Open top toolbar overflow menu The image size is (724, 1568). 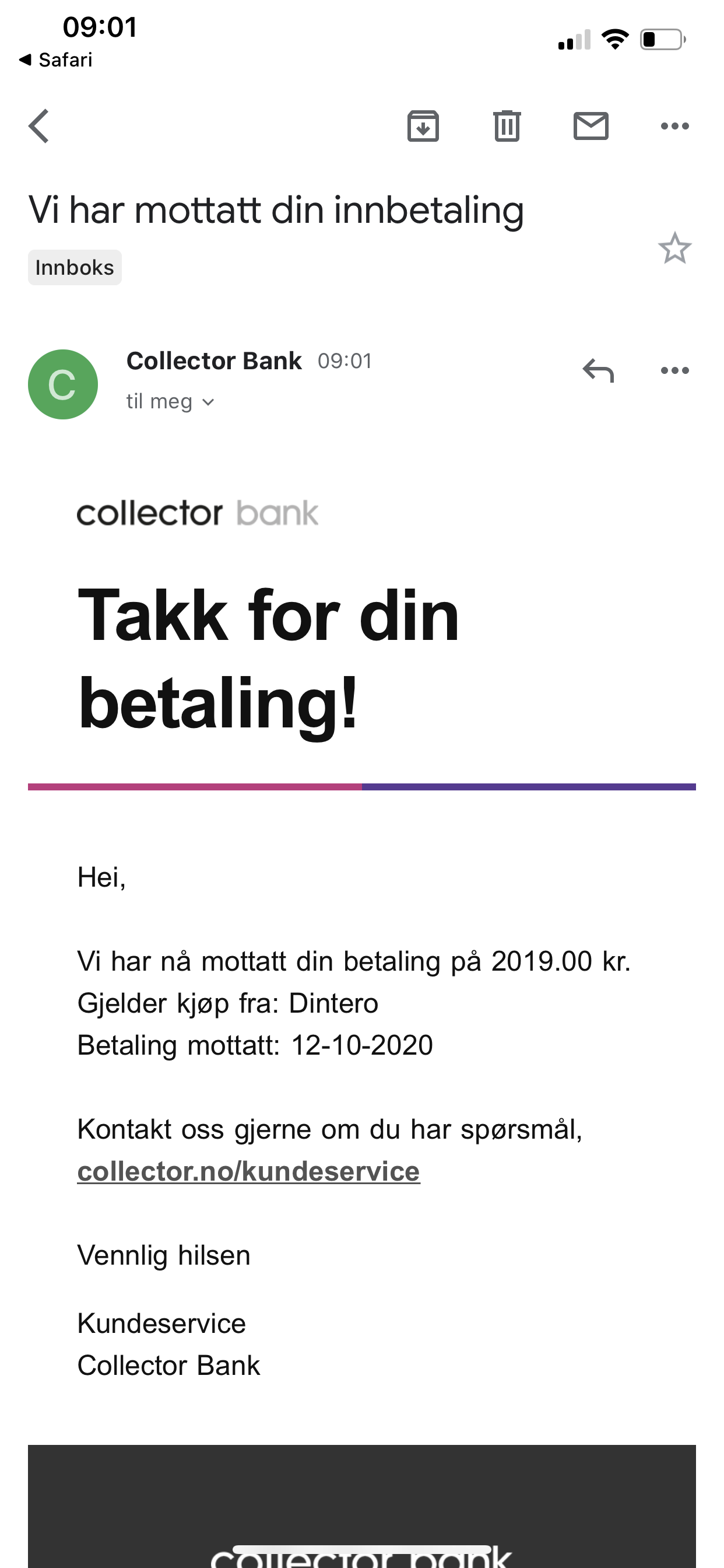(674, 126)
